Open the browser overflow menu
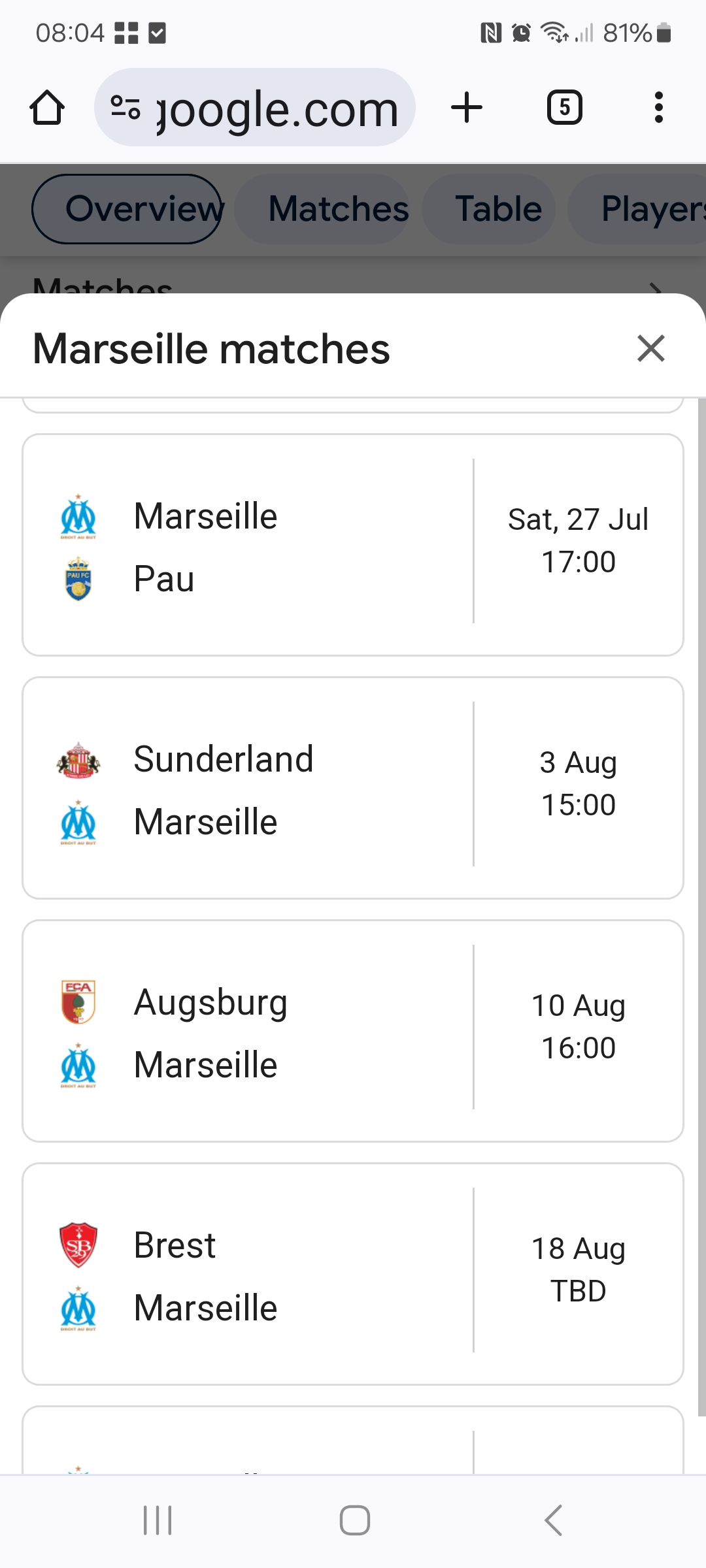 click(658, 108)
